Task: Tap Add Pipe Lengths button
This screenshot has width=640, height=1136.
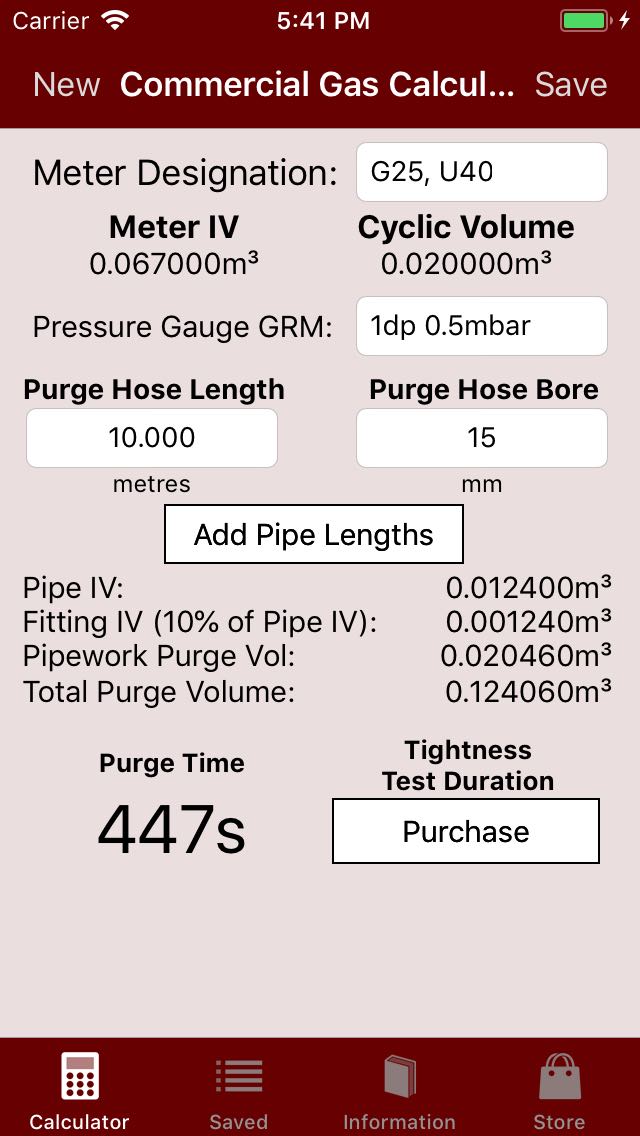Action: [x=314, y=535]
